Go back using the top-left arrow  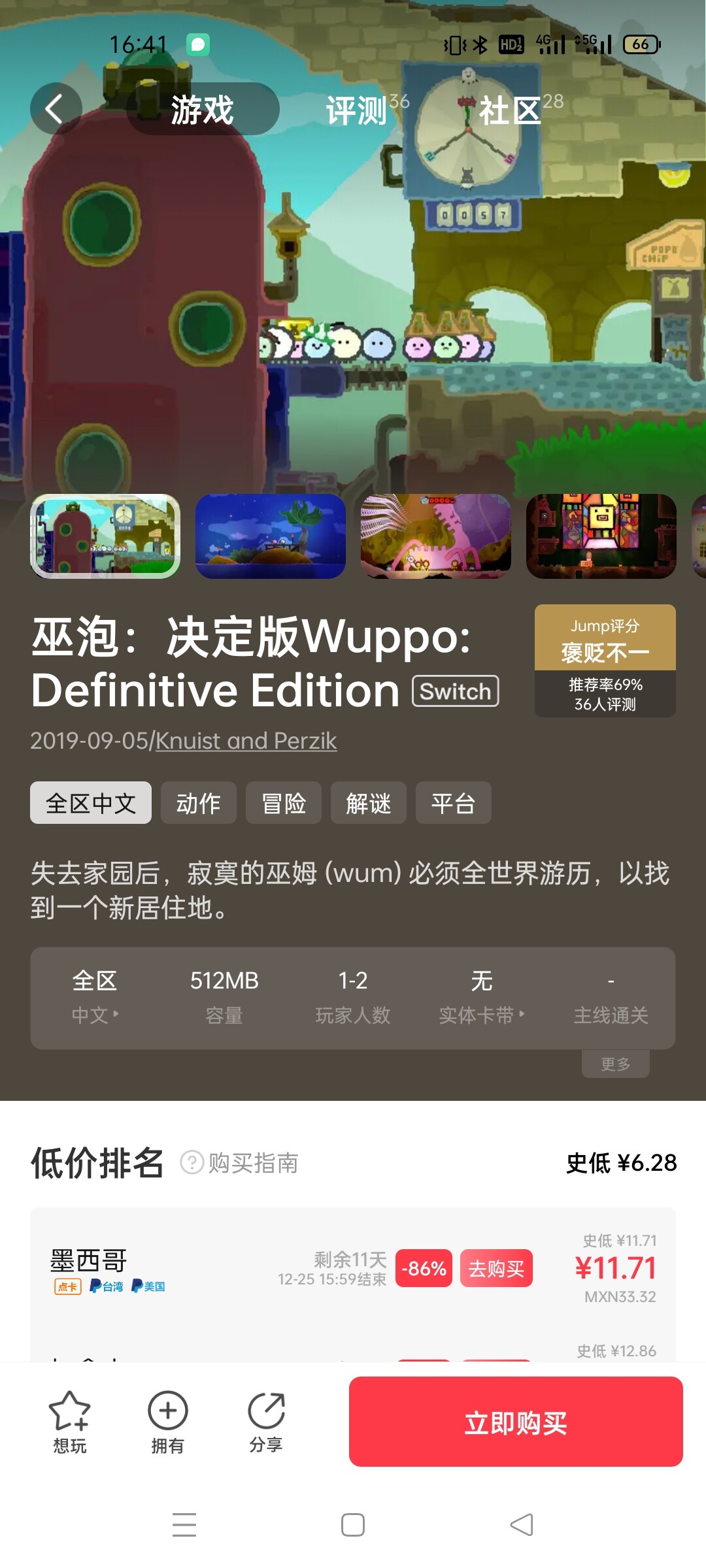[56, 108]
